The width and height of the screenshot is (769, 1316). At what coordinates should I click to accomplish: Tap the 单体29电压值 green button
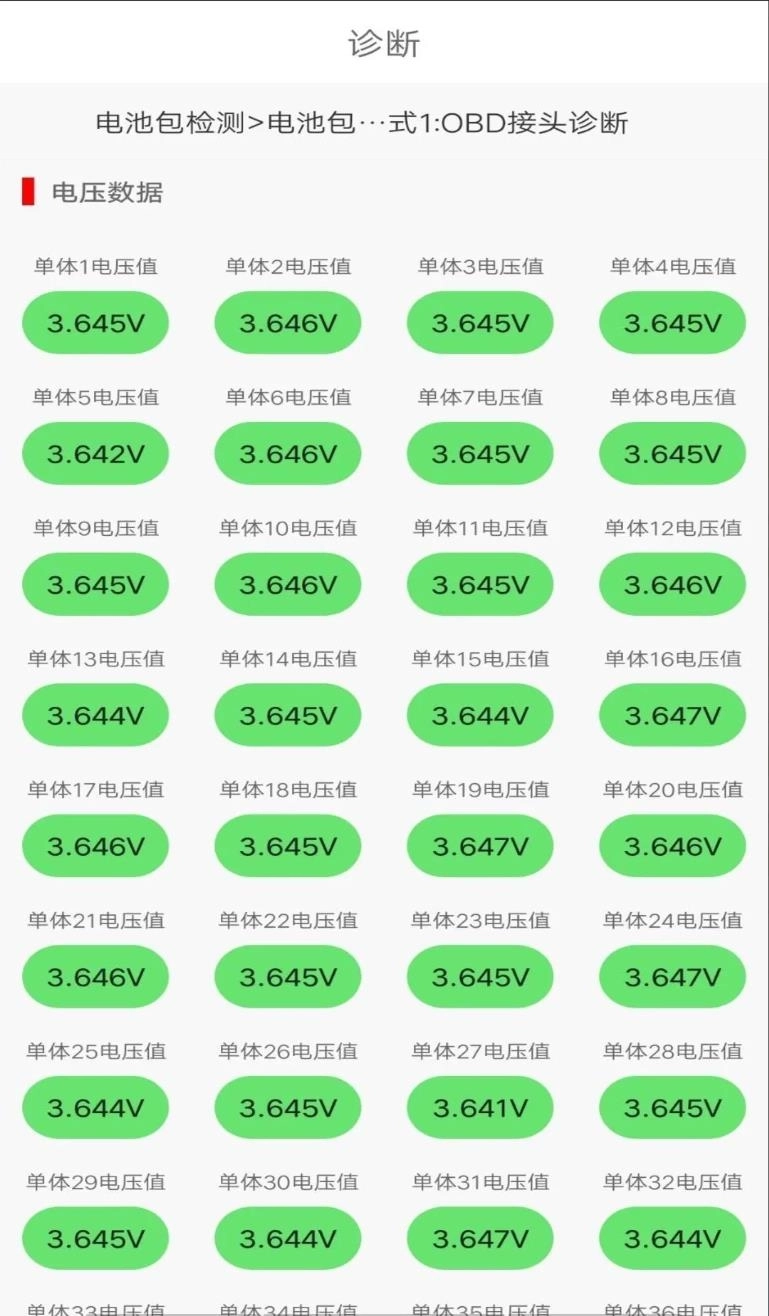[x=95, y=1238]
